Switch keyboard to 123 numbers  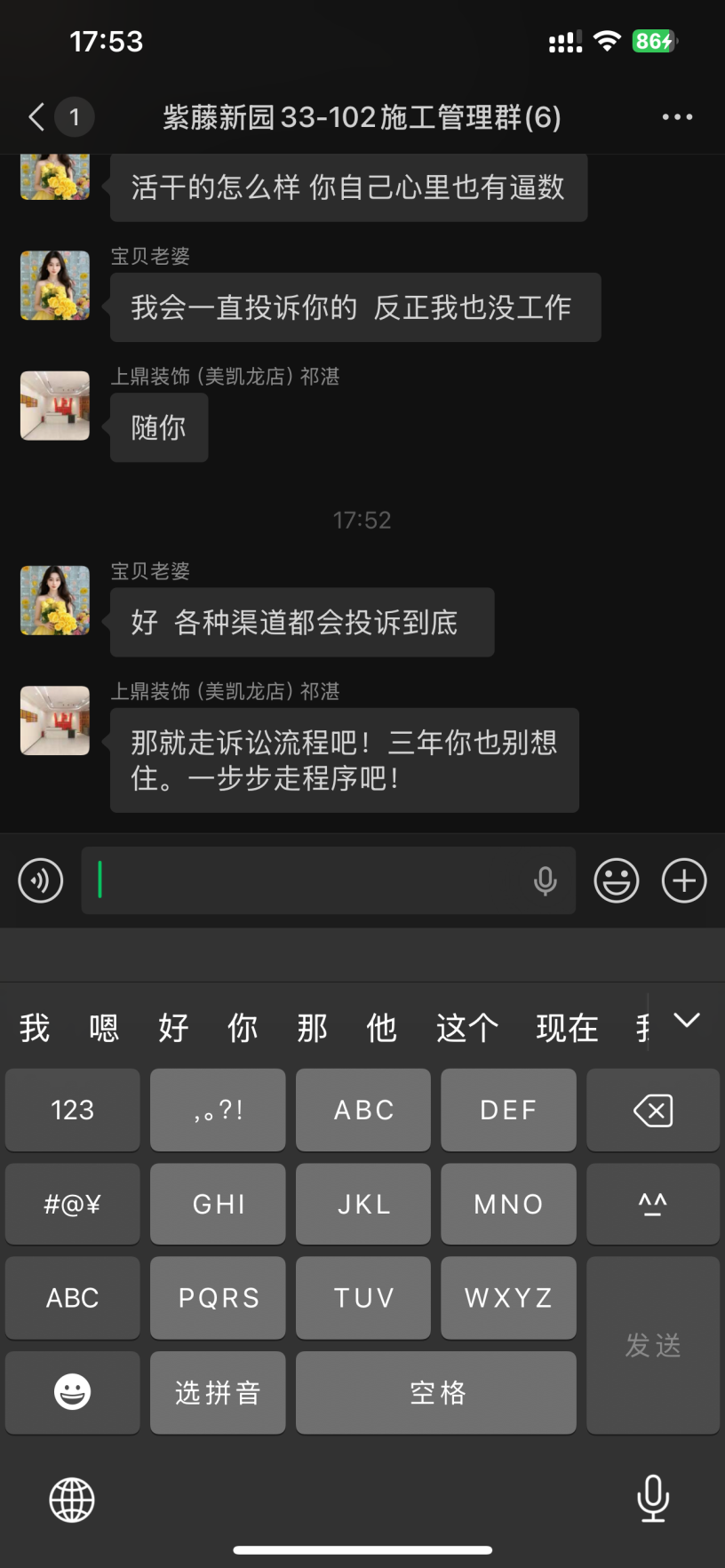coord(73,1110)
